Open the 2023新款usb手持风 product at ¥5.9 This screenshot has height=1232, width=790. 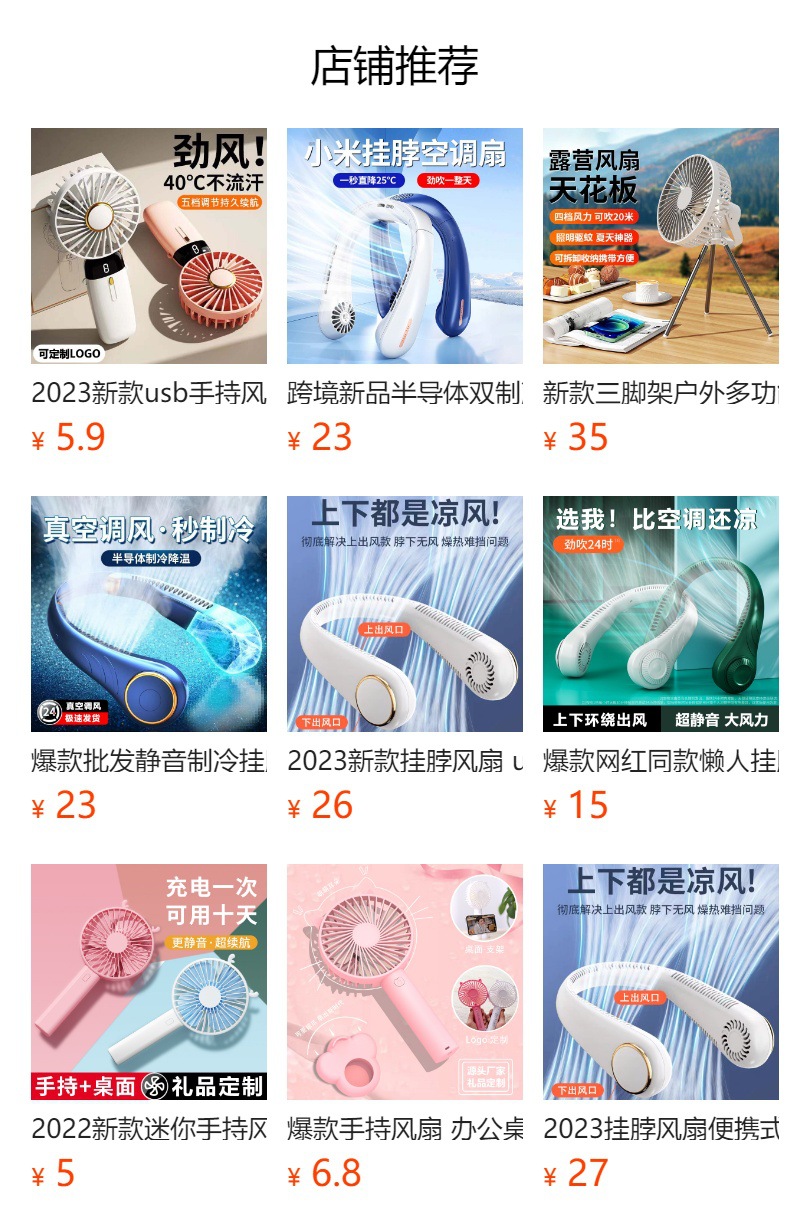tap(149, 246)
